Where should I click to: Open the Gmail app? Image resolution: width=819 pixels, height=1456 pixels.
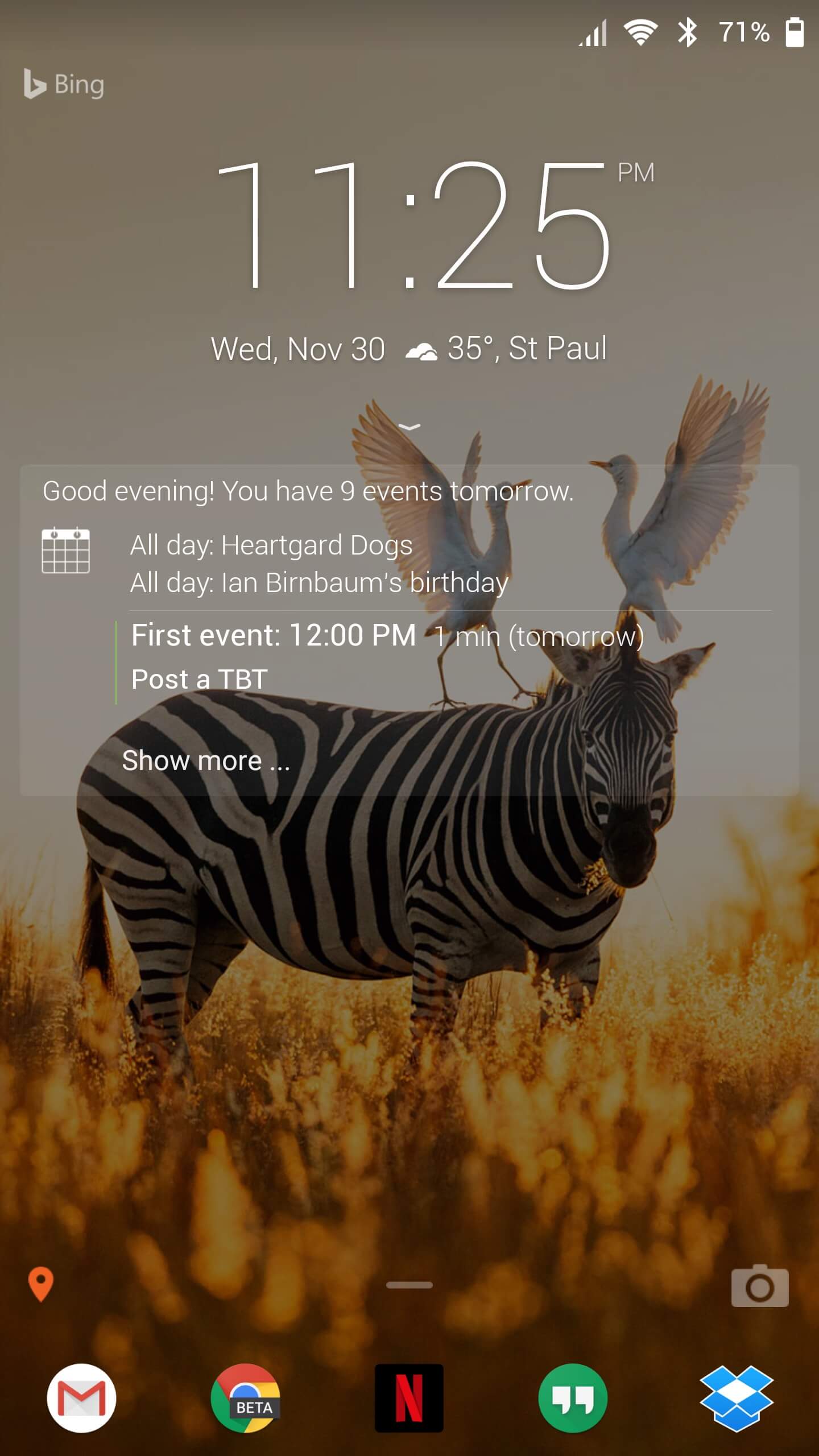[x=81, y=1397]
